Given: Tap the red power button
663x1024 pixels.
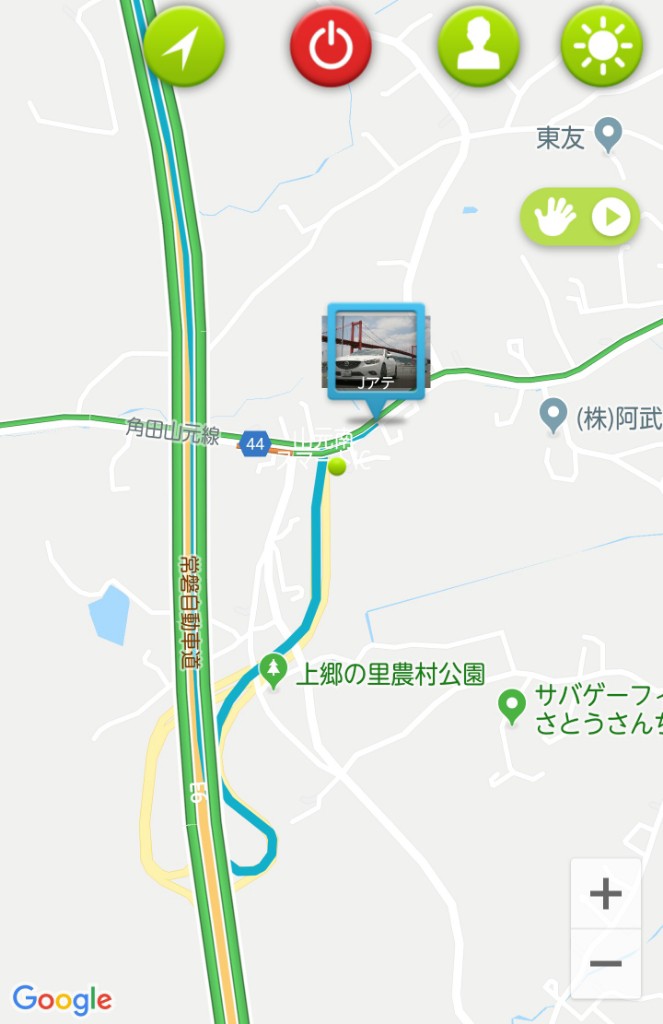Looking at the screenshot, I should [x=331, y=46].
